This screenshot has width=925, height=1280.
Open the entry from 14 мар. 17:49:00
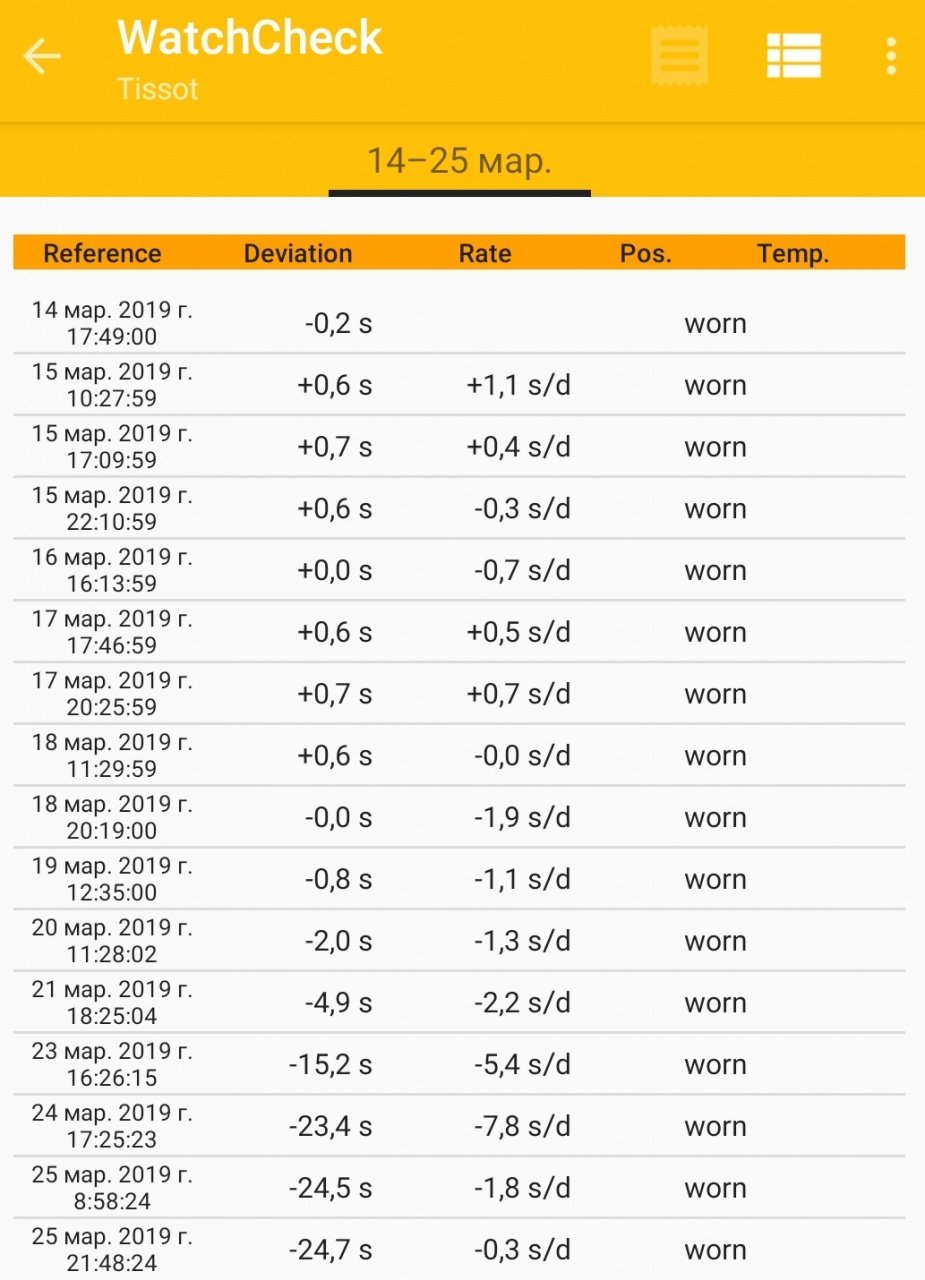point(459,324)
